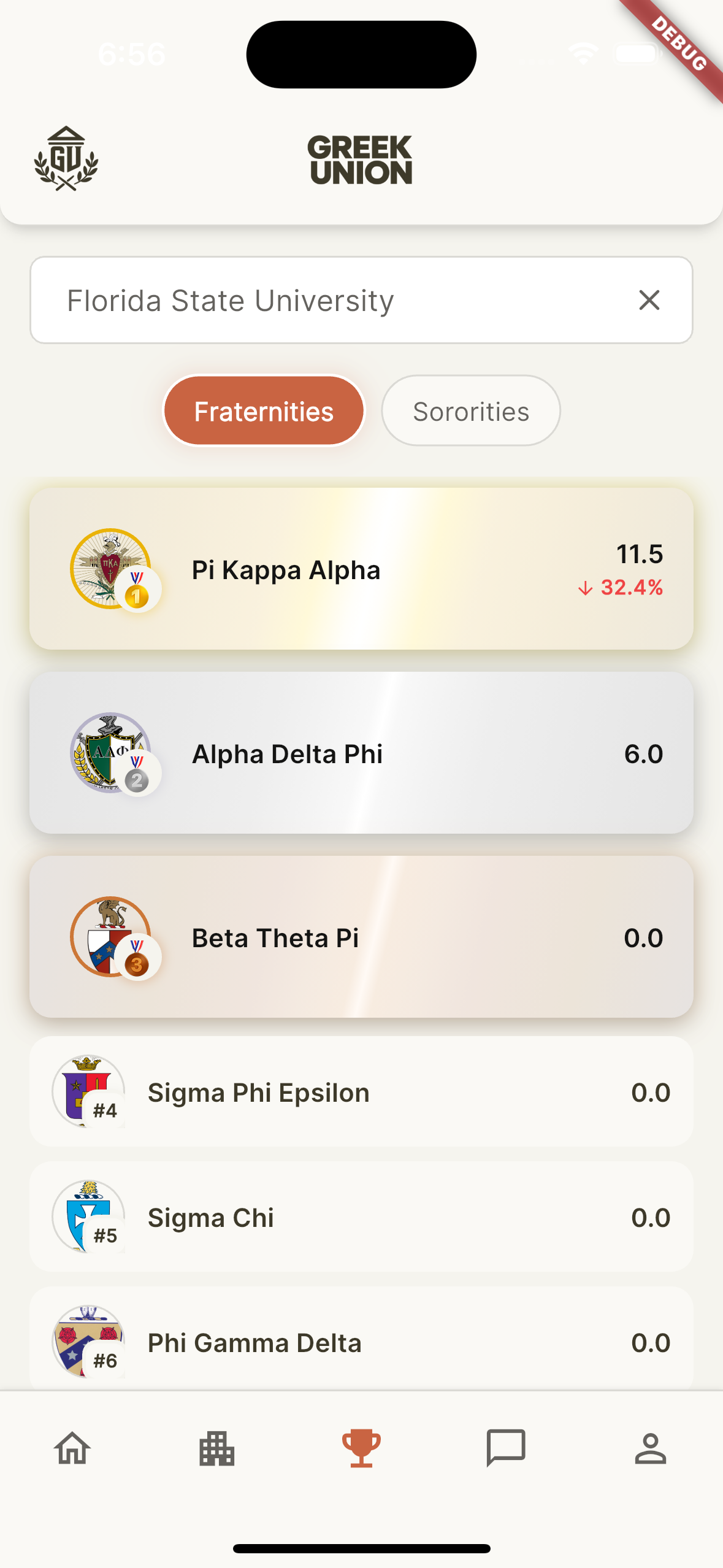Select the Fraternities filter
The image size is (723, 1568).
[x=264, y=411]
